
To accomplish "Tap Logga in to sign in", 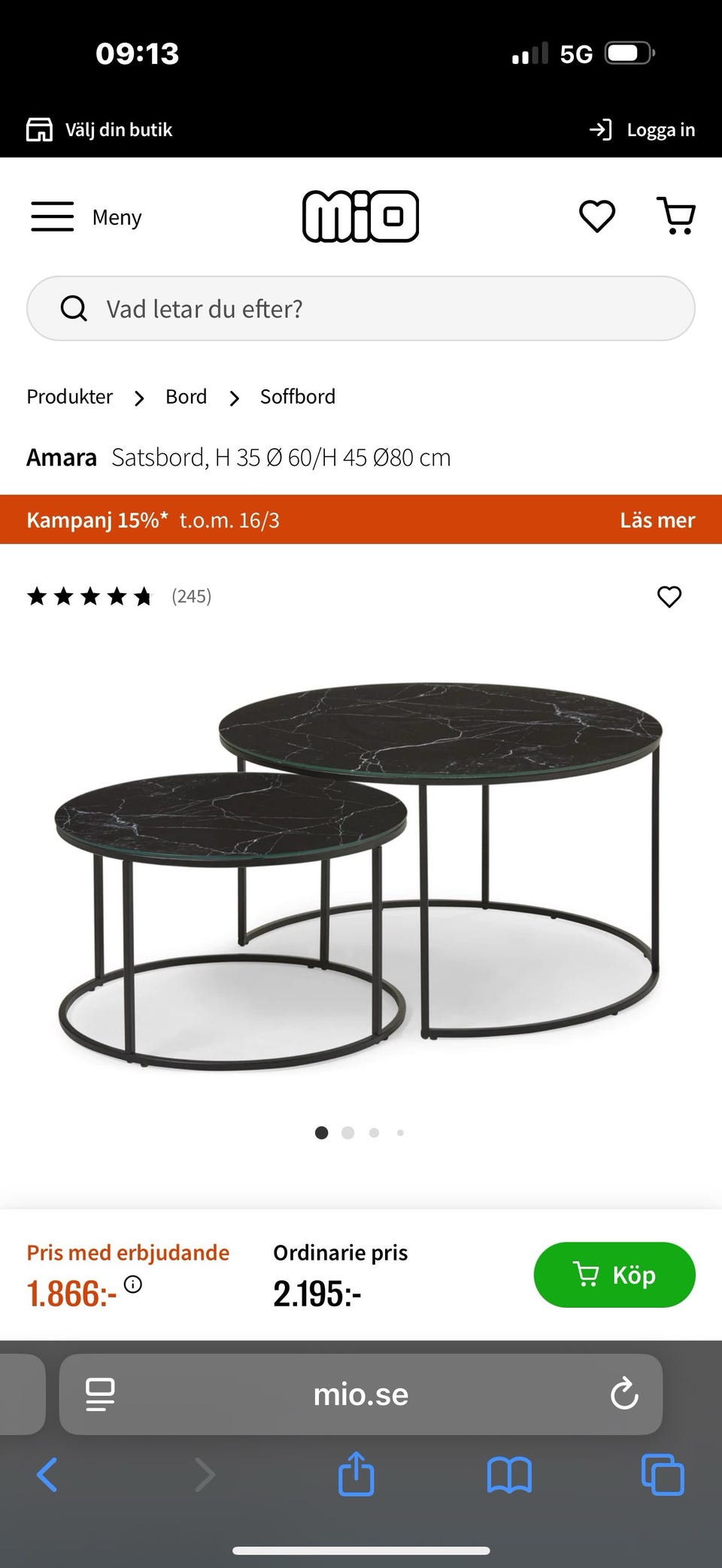I will coord(642,130).
